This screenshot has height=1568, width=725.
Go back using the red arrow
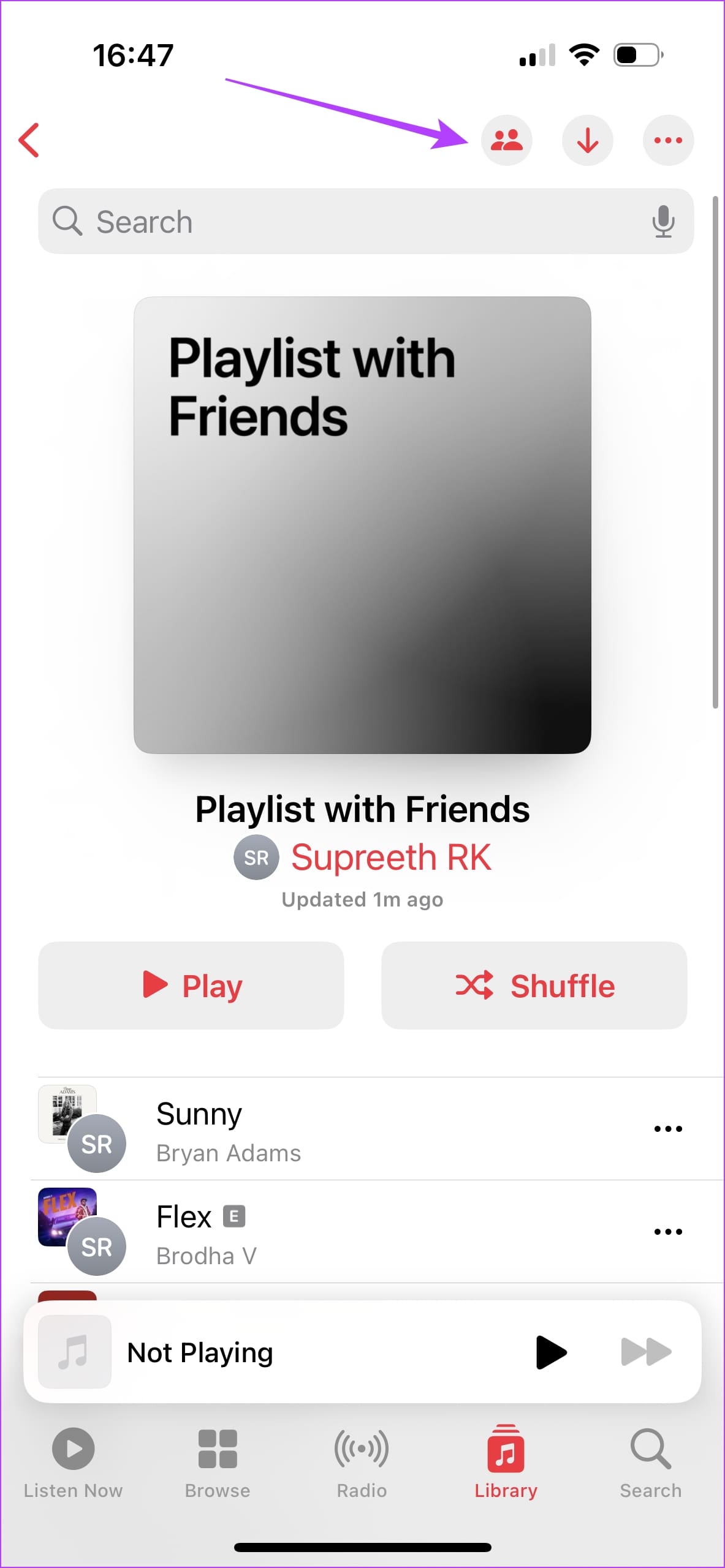tap(29, 140)
